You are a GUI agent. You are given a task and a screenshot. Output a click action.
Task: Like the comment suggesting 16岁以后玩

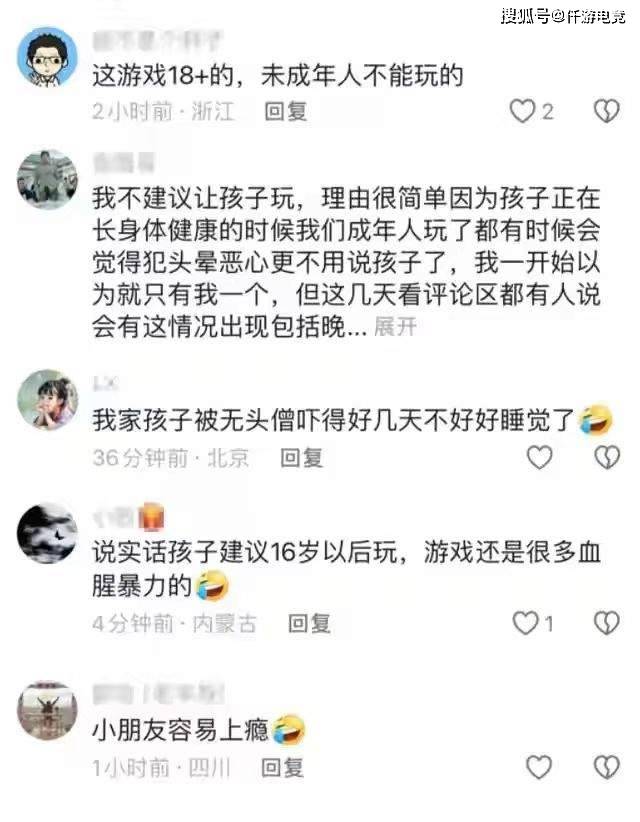[525, 623]
